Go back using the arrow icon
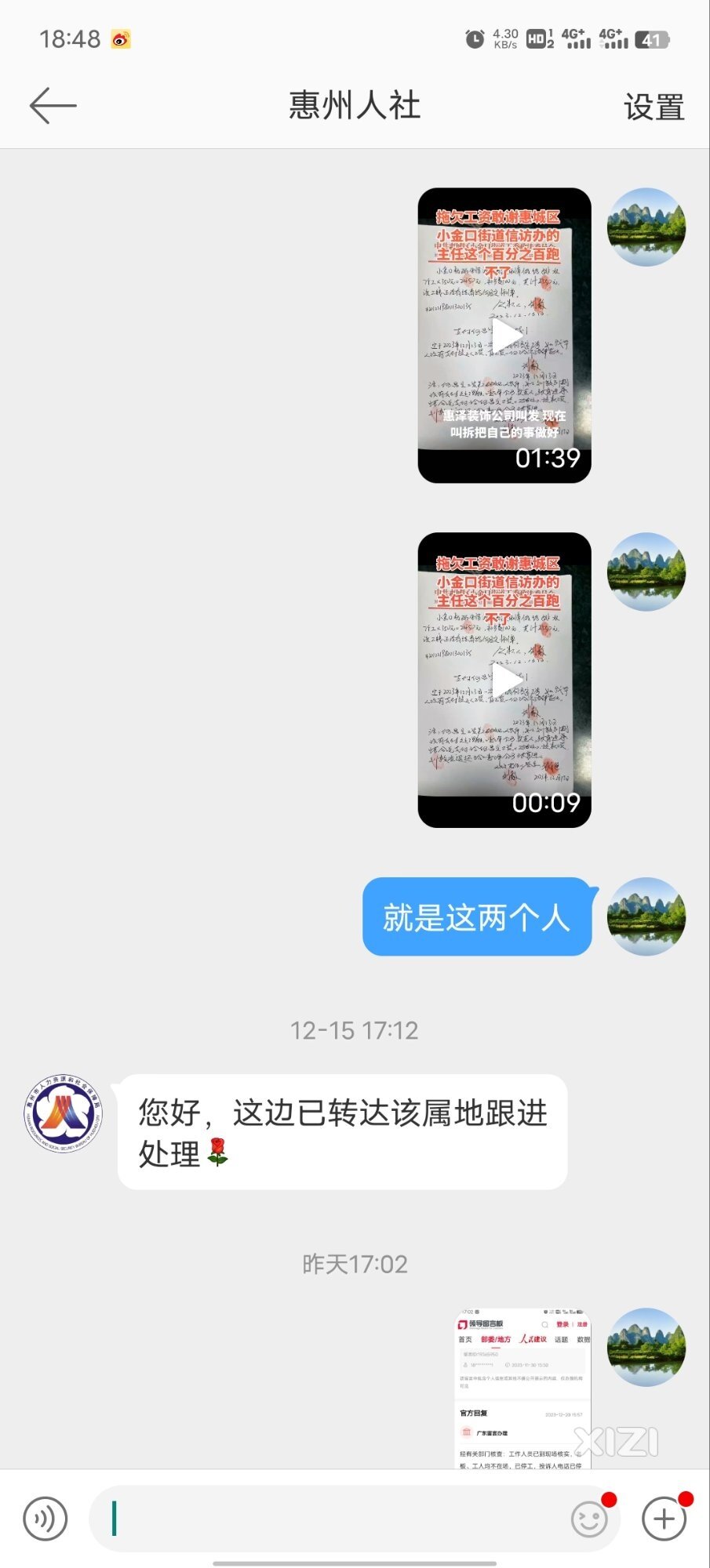Image resolution: width=710 pixels, height=1568 pixels. 53,106
